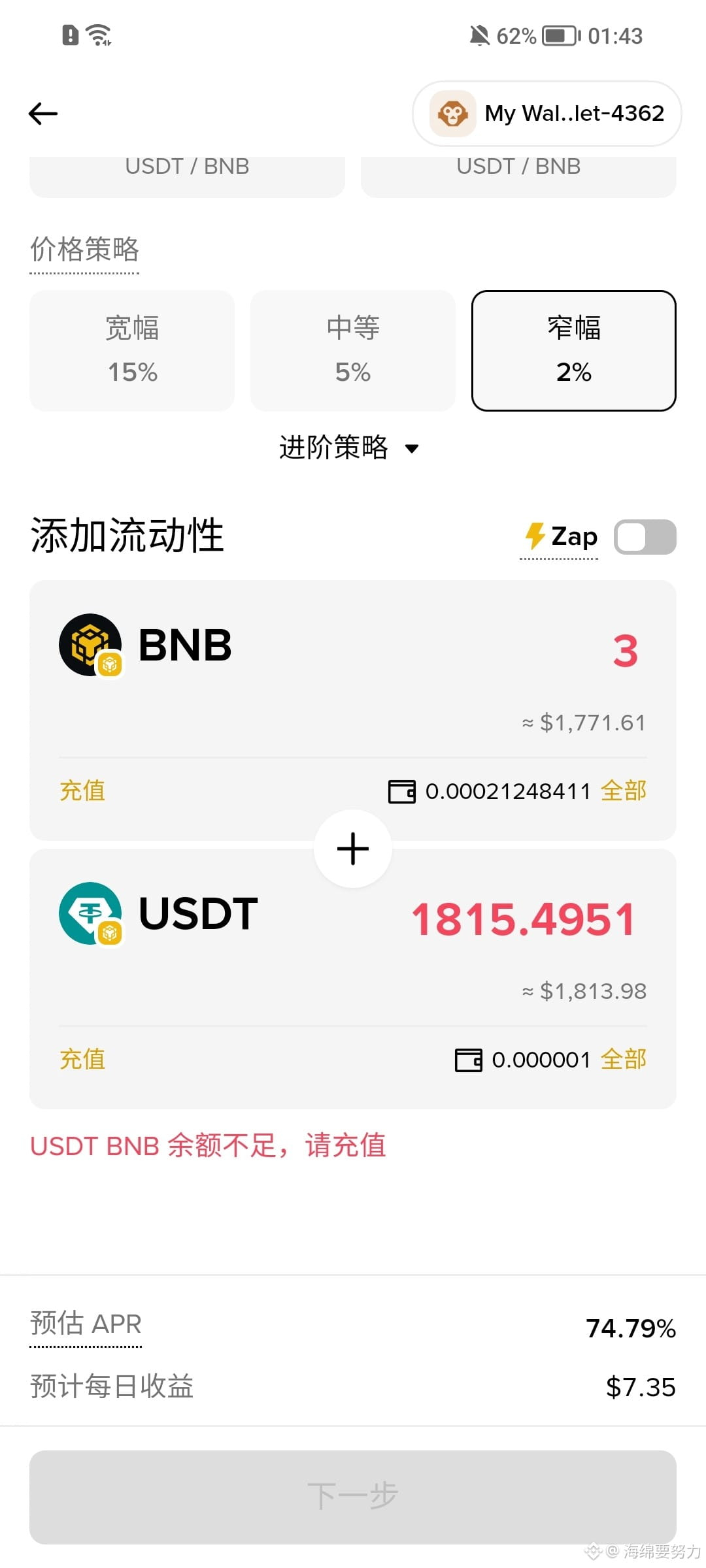Screen dimensions: 706x1568
Task: Pick the 窄幅 2% price strategy
Action: (574, 350)
